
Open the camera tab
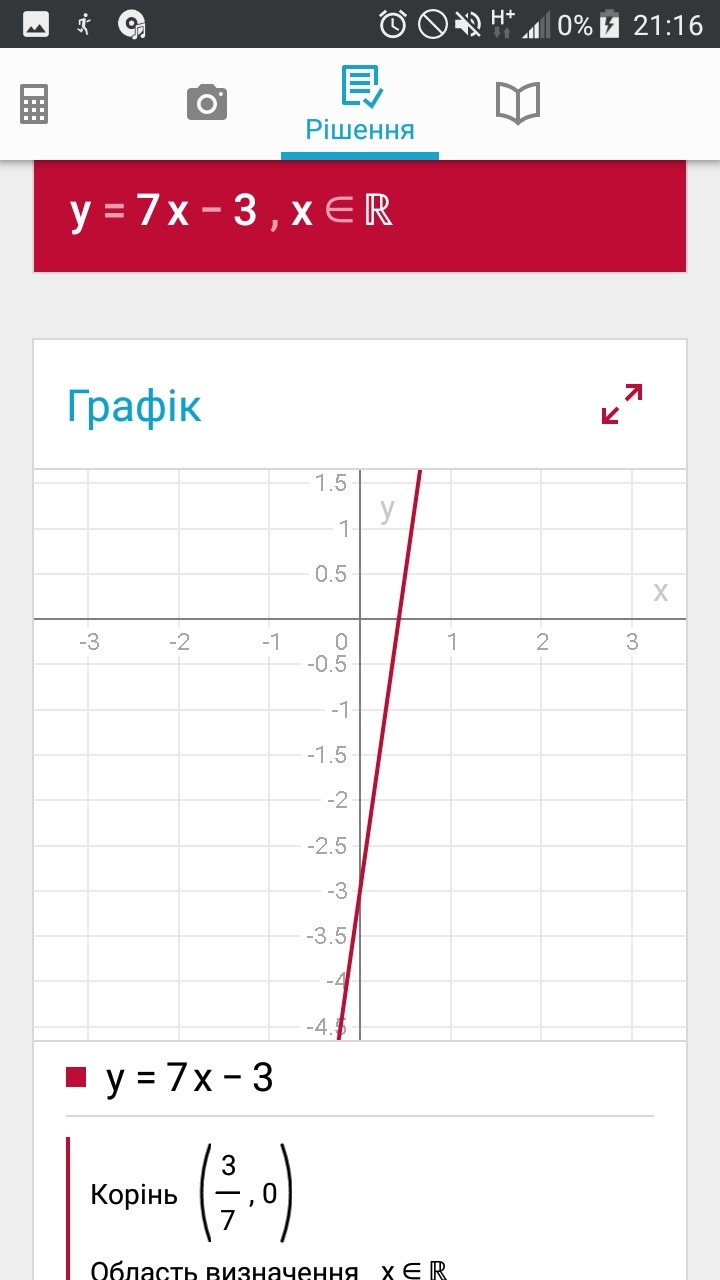pyautogui.click(x=207, y=103)
